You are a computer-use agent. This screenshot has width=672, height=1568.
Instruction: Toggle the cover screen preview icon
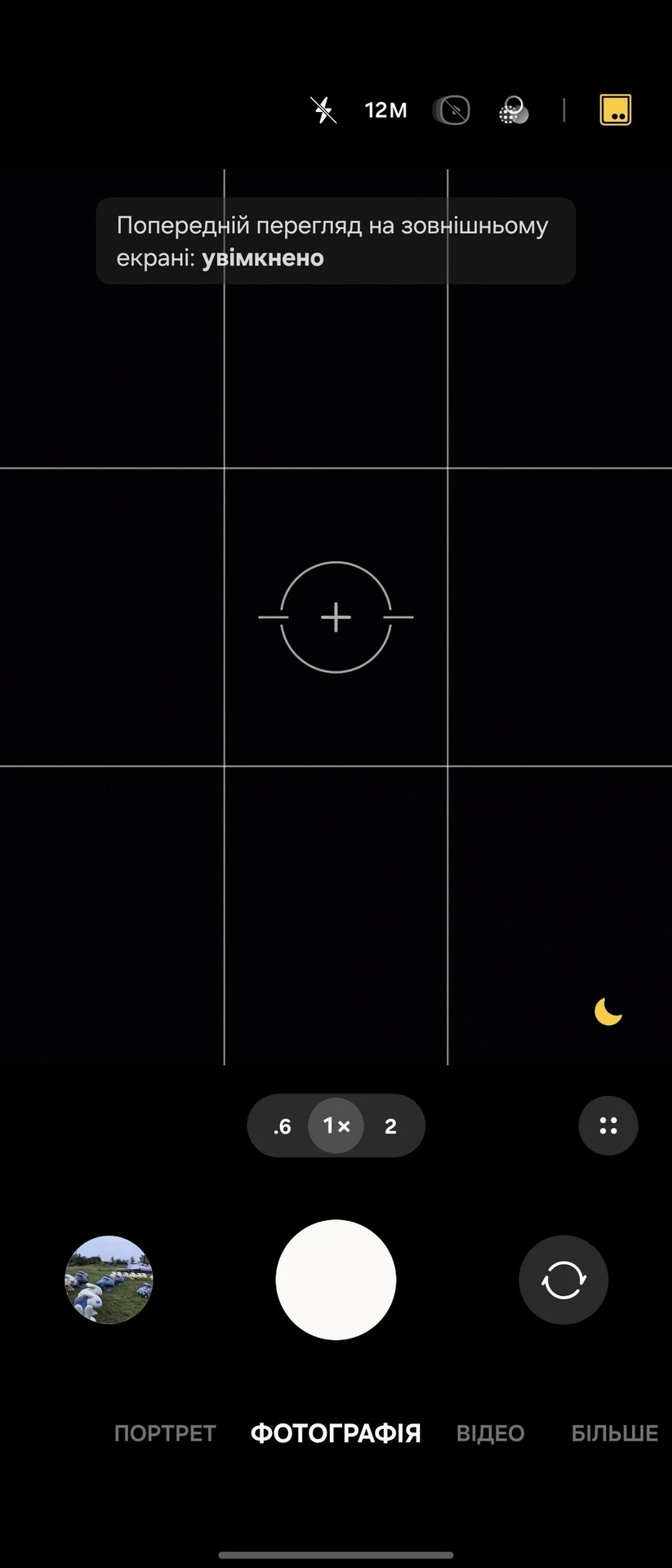coord(616,110)
